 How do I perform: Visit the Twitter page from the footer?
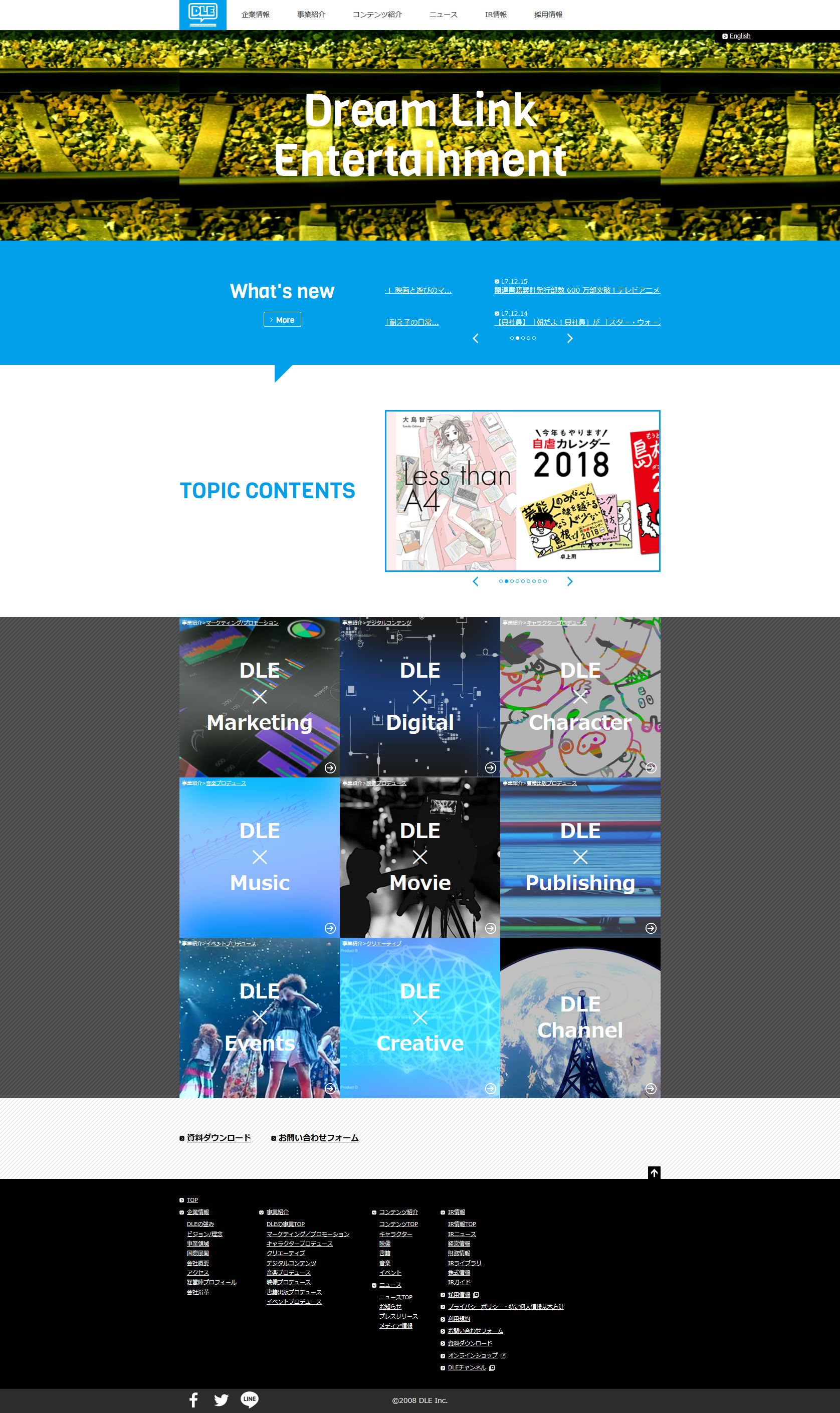coord(222,1400)
